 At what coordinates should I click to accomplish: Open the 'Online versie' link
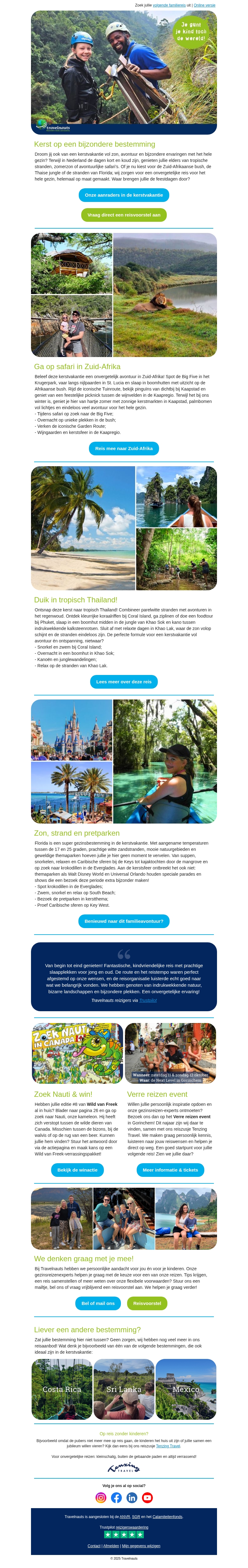pos(204,5)
